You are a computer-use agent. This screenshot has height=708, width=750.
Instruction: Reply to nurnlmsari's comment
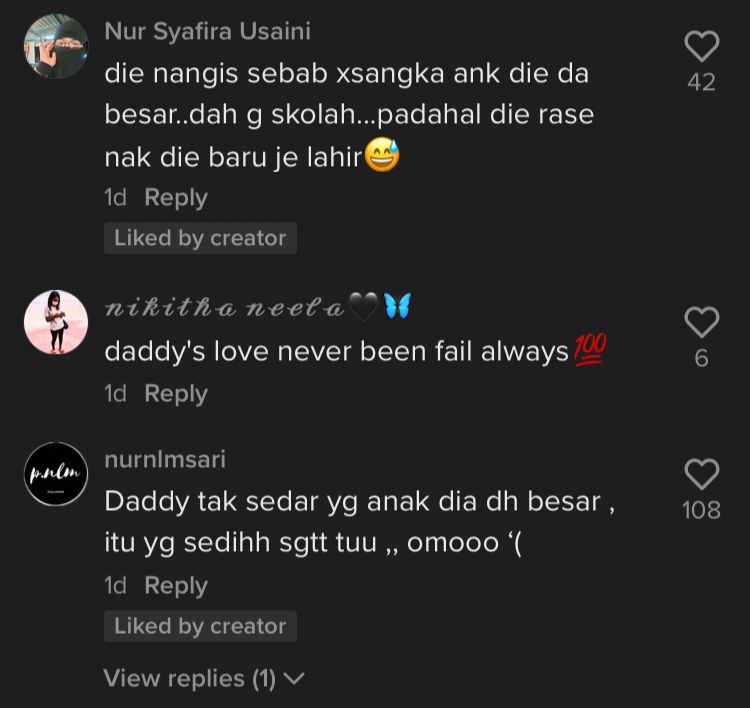tap(176, 586)
